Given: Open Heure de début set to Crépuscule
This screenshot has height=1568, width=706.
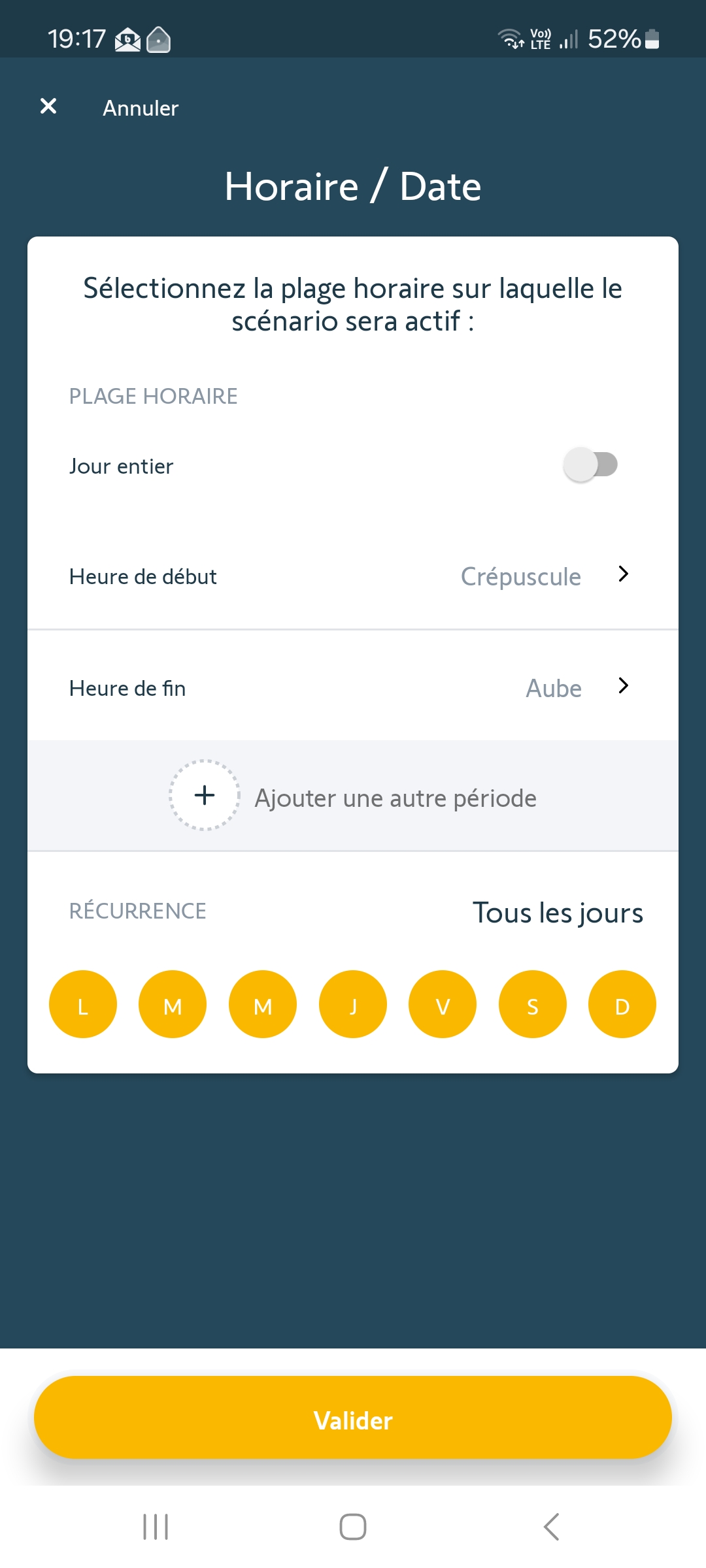Looking at the screenshot, I should [353, 576].
